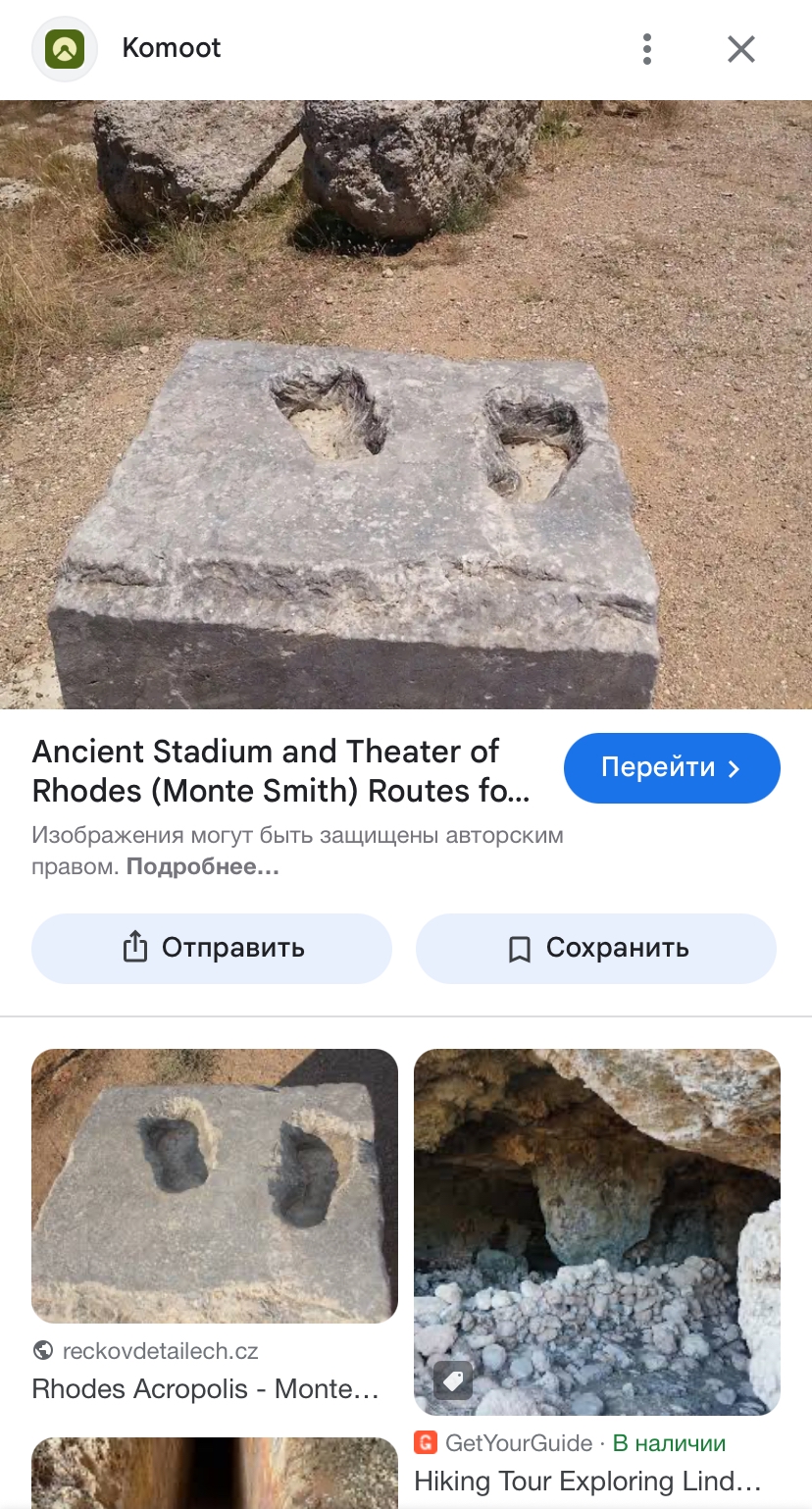Tap the Перейти button to visit Komoot

tap(672, 767)
